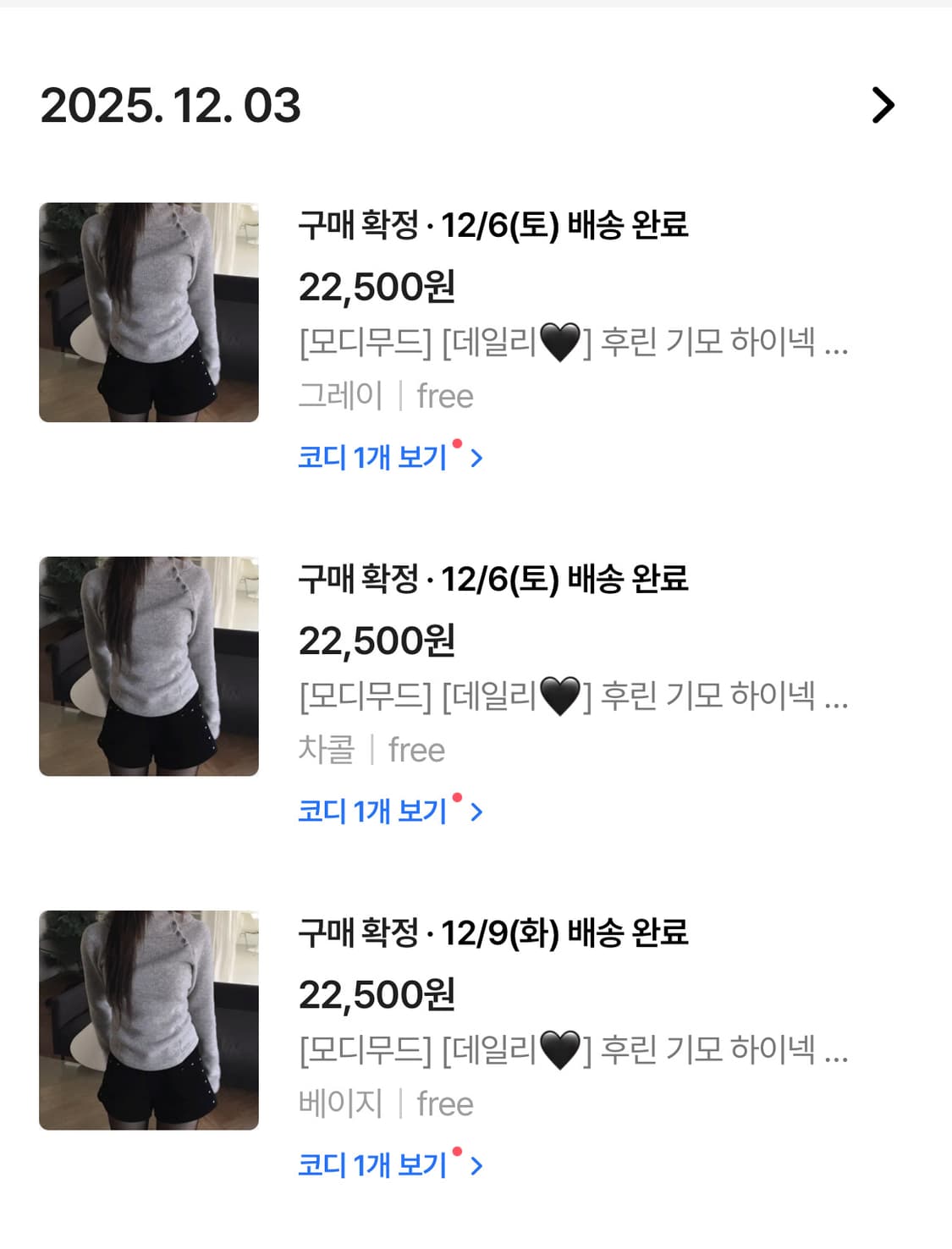This screenshot has width=952, height=1249.
Task: Click the chevron beside second 코디 1개 보기
Action: coord(478,811)
